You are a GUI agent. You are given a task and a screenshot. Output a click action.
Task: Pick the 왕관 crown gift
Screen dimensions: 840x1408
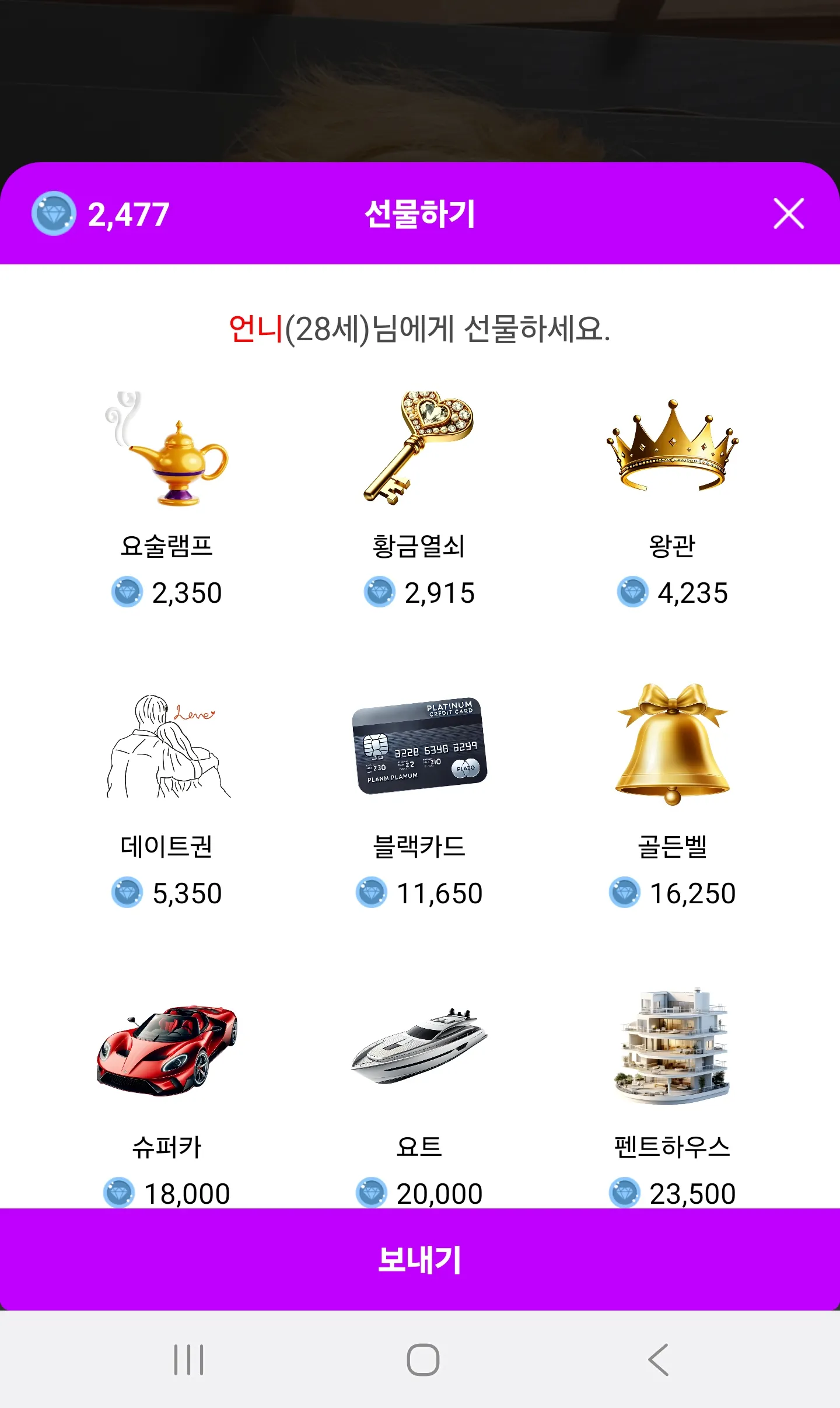(x=672, y=449)
